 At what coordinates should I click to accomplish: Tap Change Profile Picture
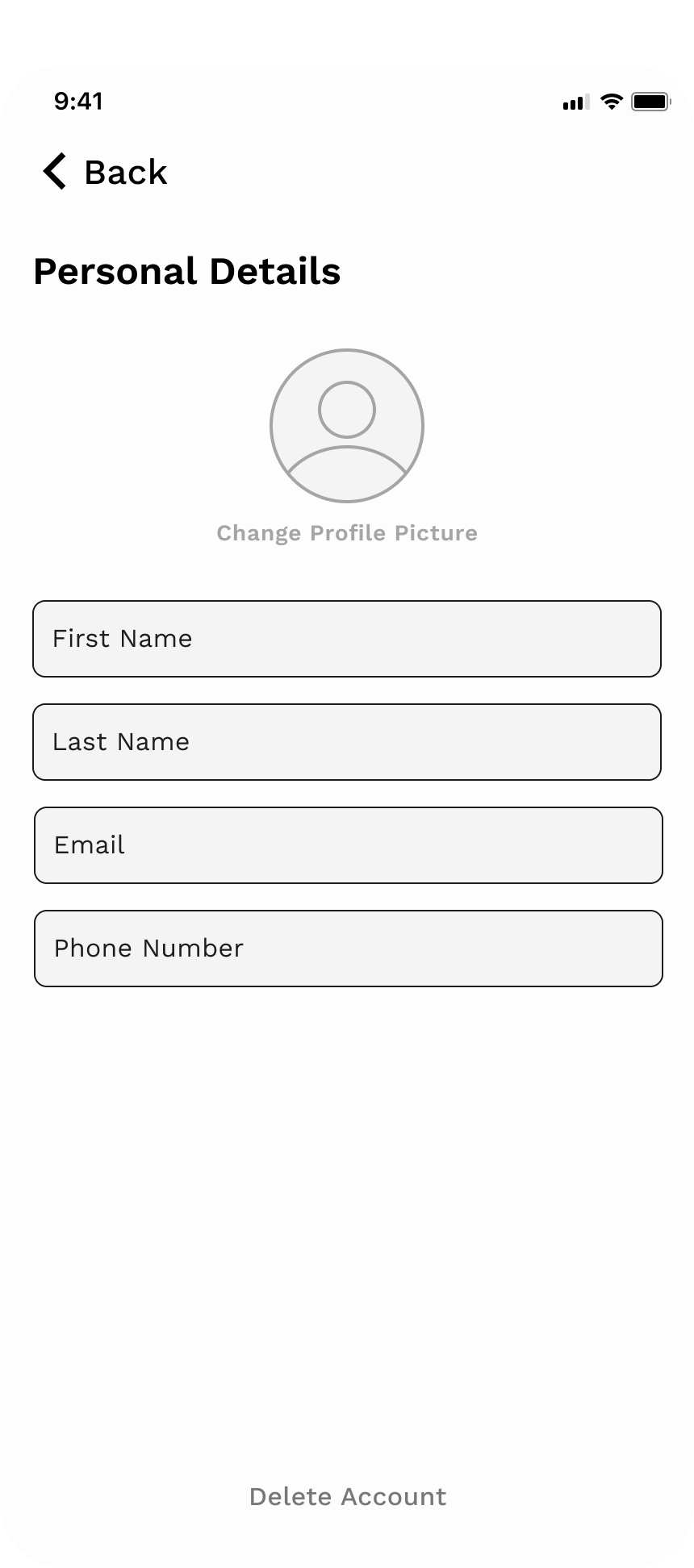coord(347,533)
